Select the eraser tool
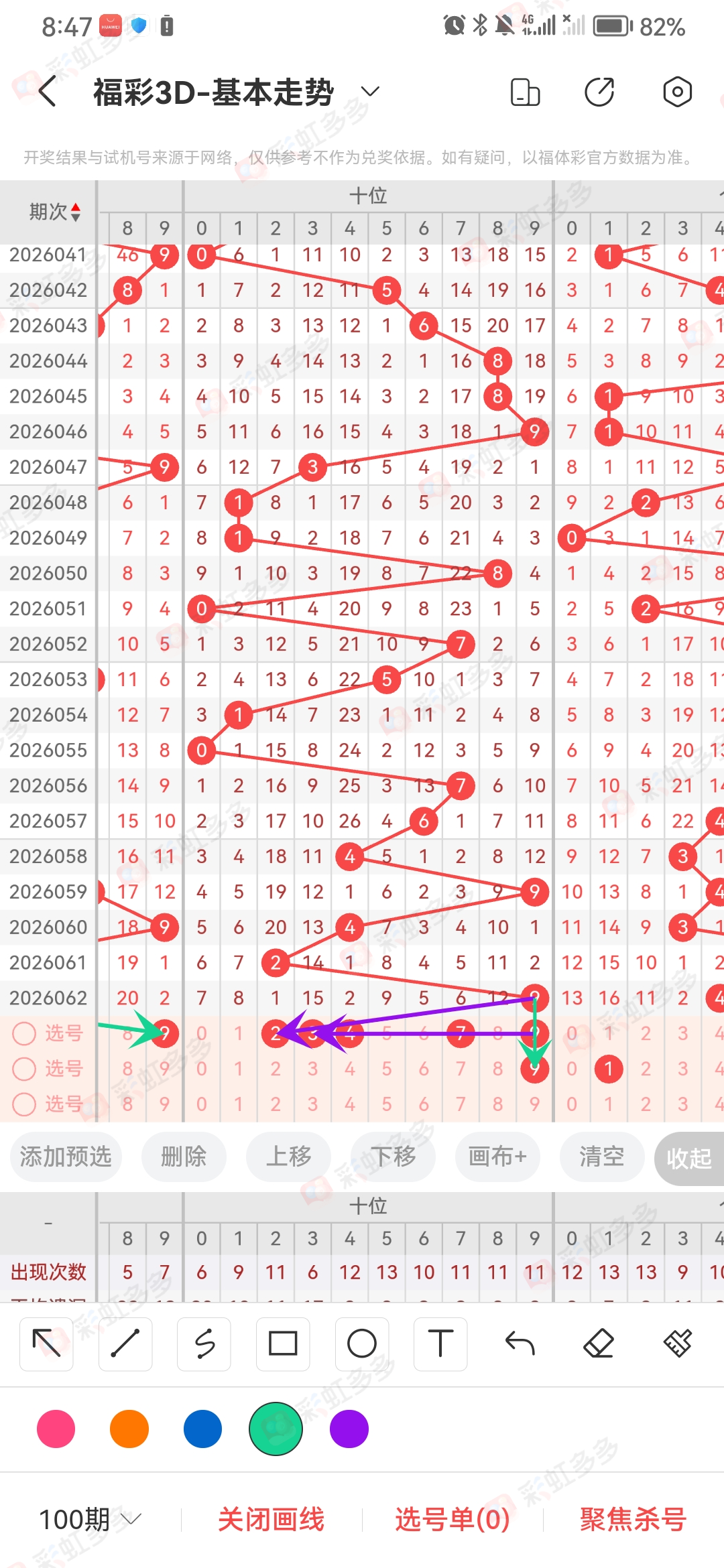The height and width of the screenshot is (1568, 724). [x=599, y=1344]
